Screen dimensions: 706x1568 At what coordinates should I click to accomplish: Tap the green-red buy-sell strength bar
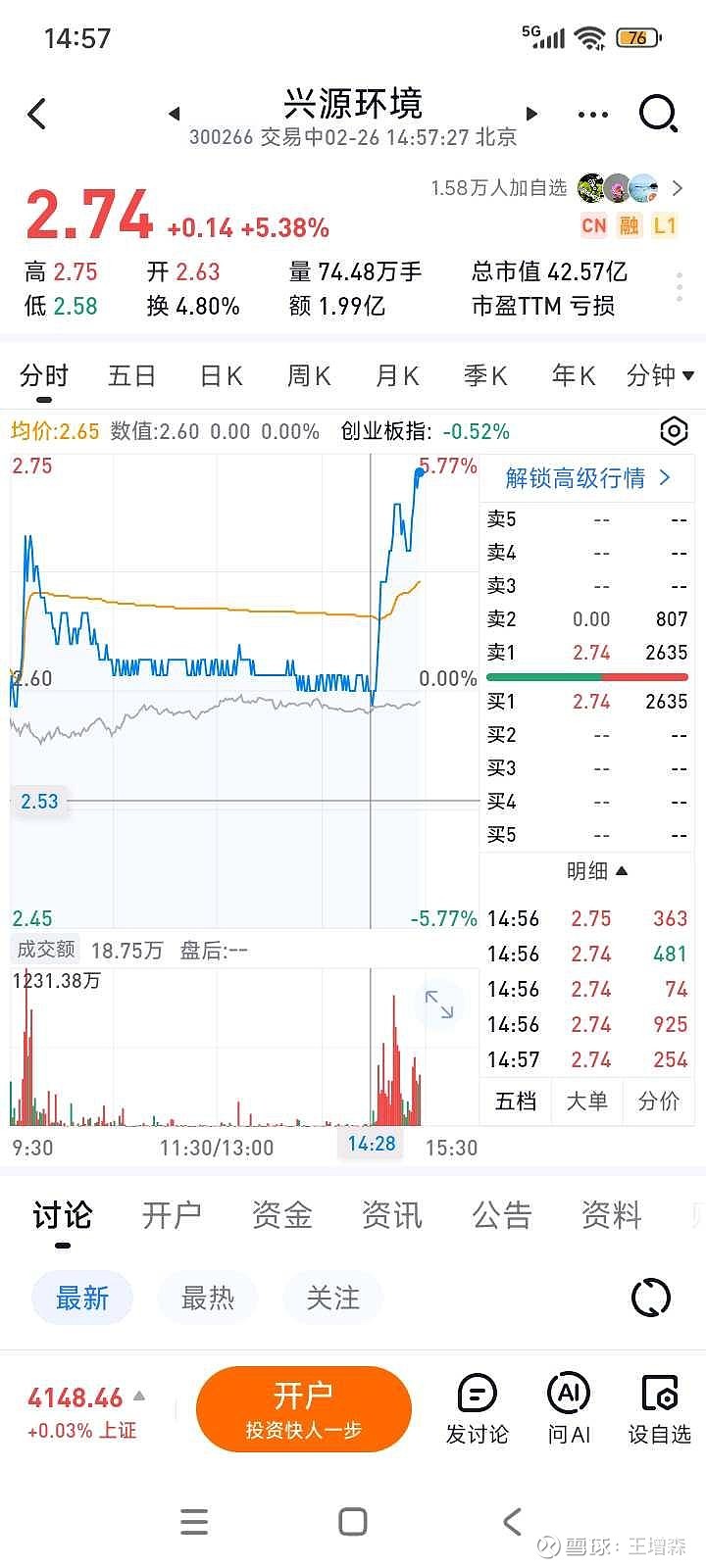586,676
